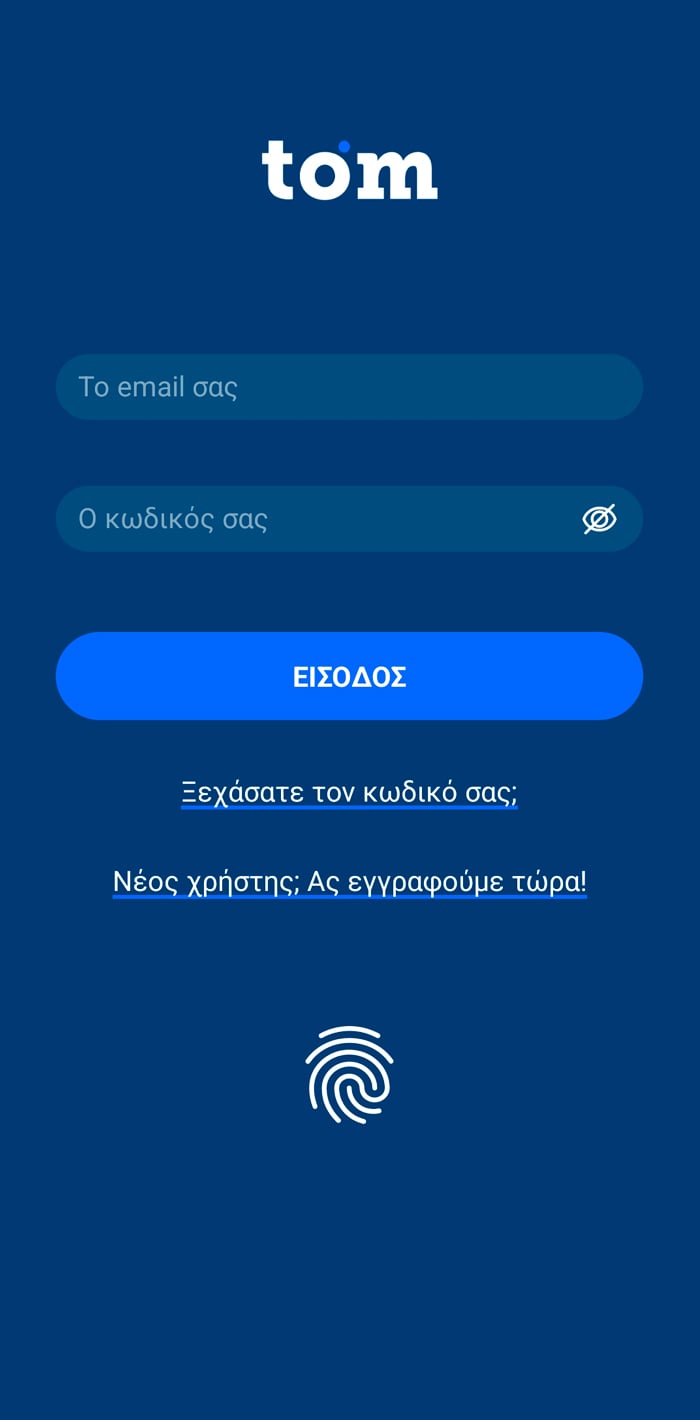Log in with the fingerprint icon
Screen dimensions: 700x1420
click(x=349, y=1075)
